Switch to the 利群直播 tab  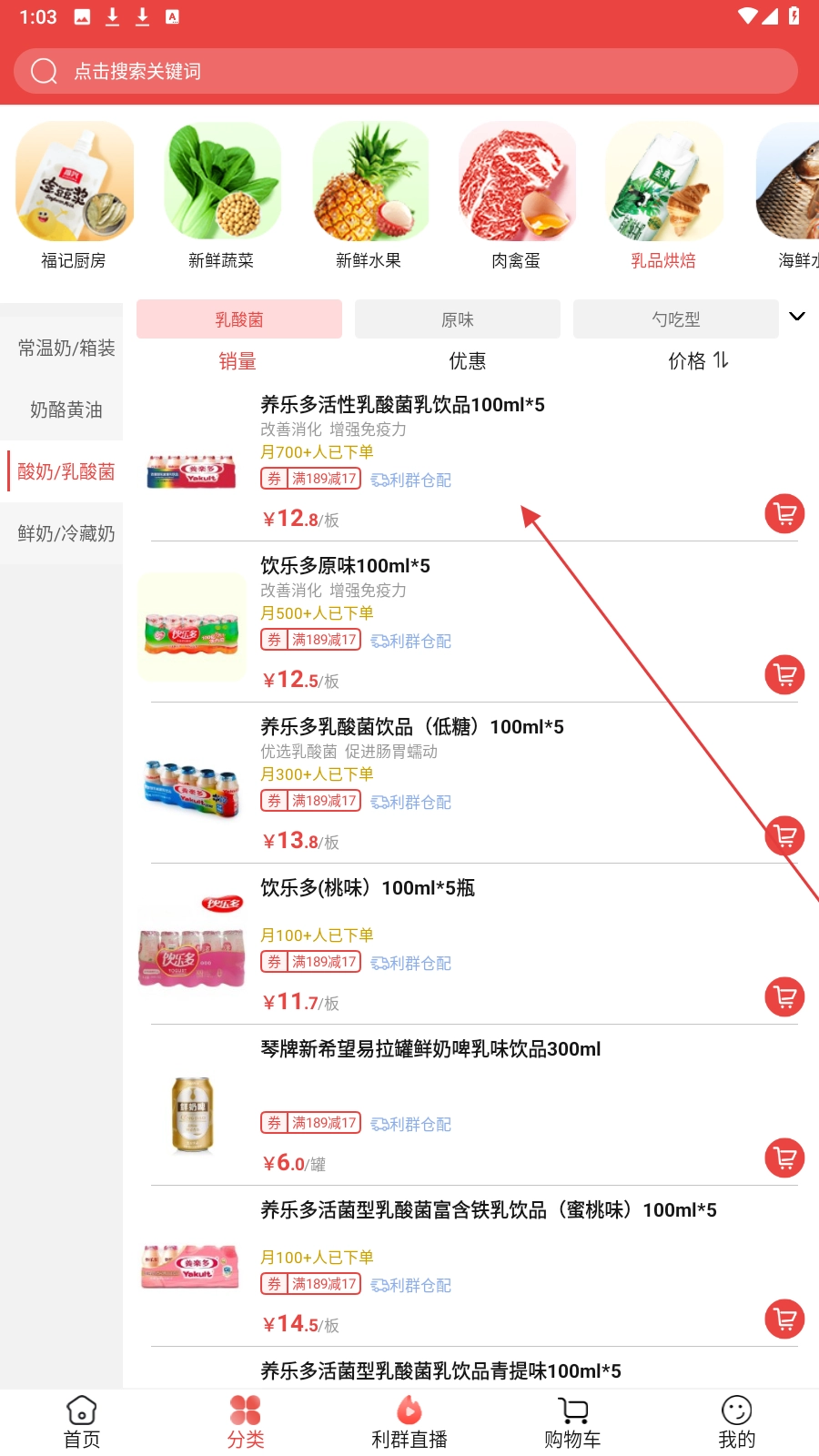pyautogui.click(x=409, y=1421)
